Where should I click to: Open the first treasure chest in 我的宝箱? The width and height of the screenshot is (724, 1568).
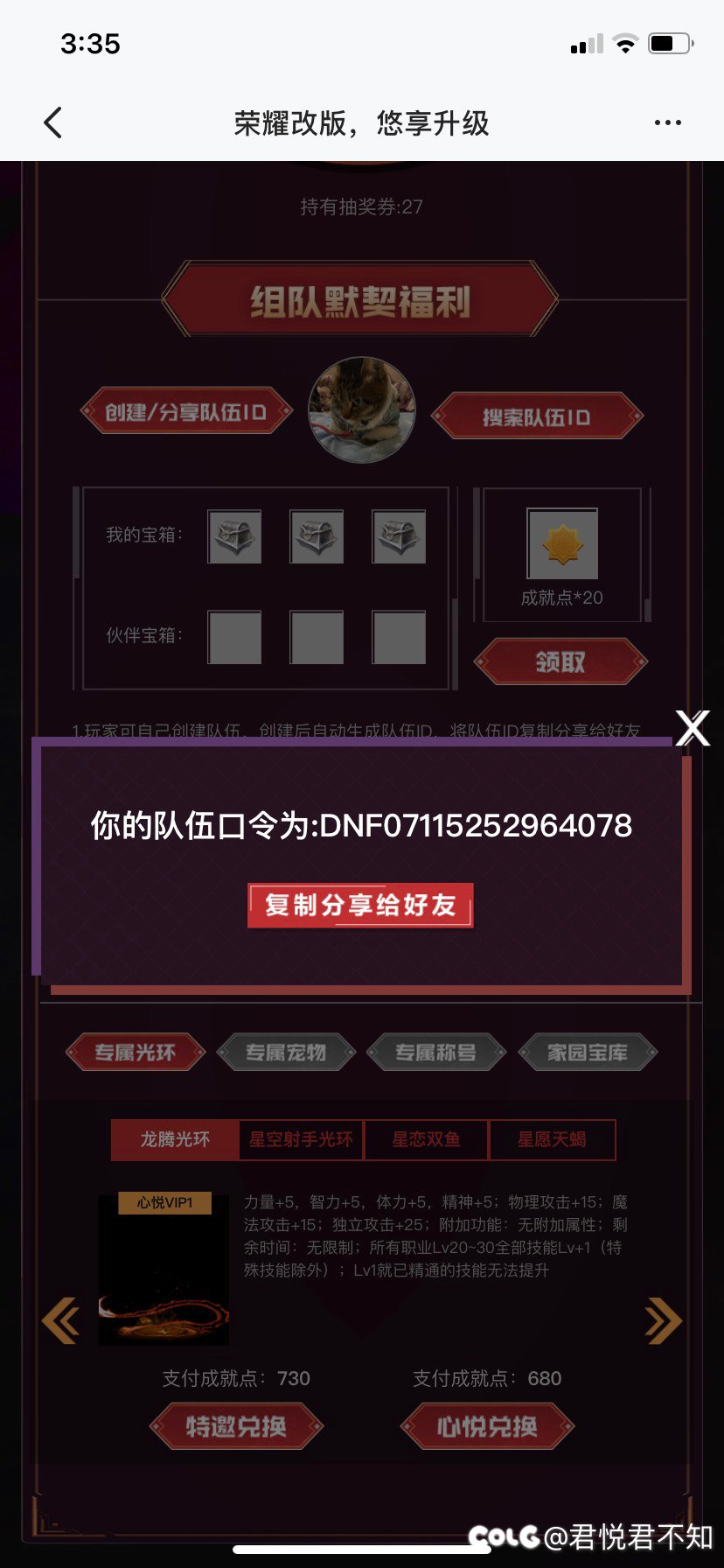point(234,537)
